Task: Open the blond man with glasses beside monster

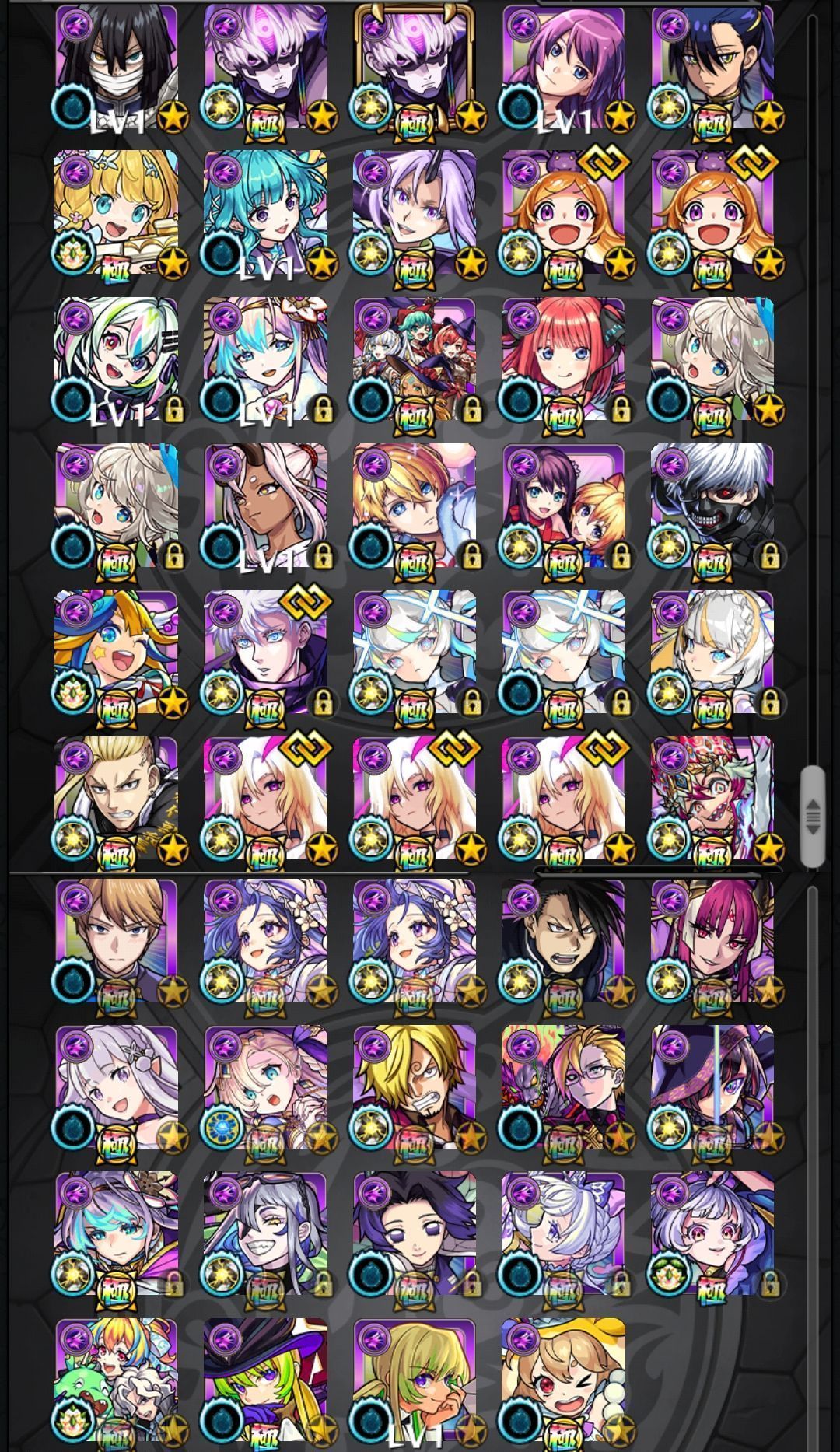Action: [x=564, y=1087]
